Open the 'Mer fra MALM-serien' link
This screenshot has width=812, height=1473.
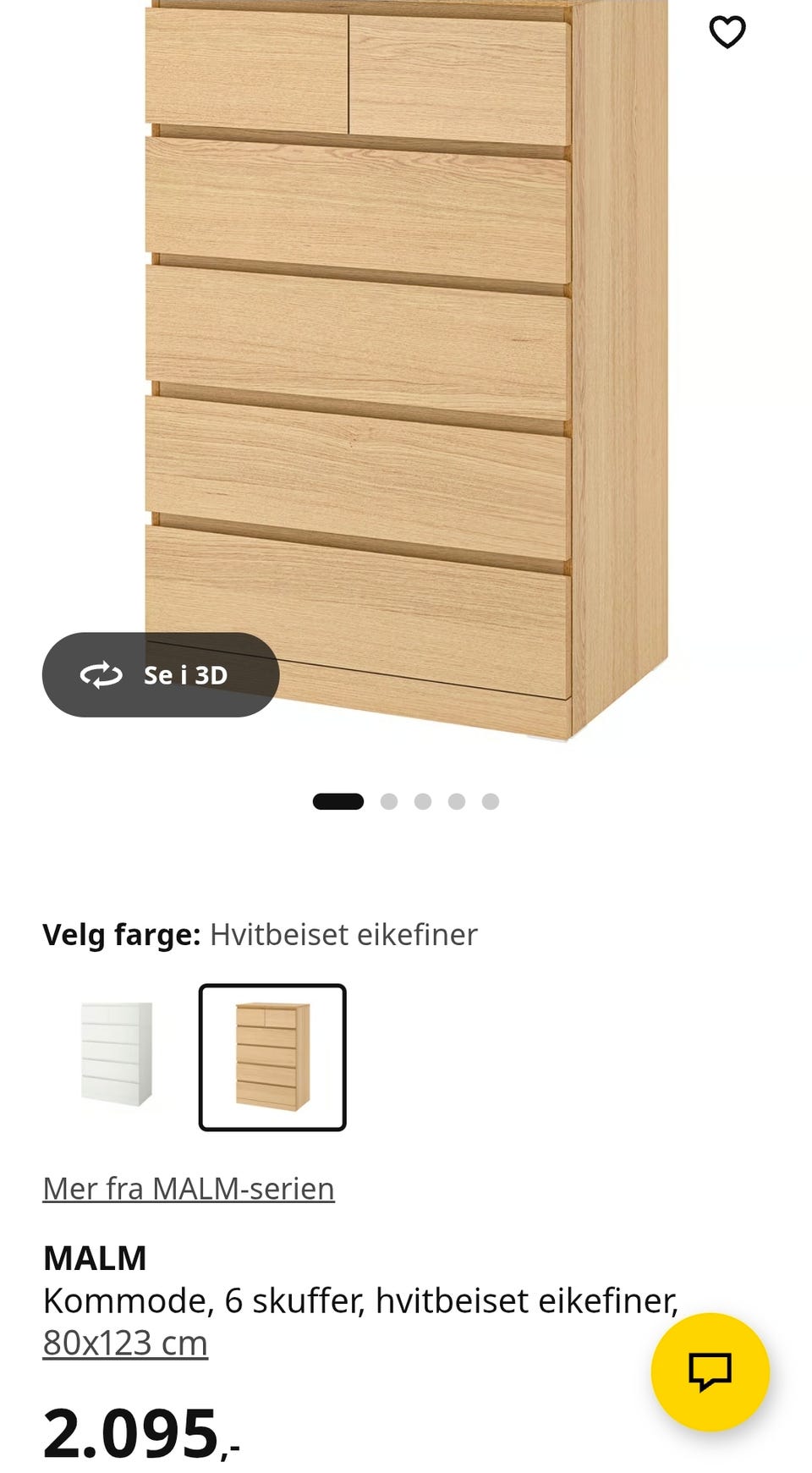point(188,1188)
